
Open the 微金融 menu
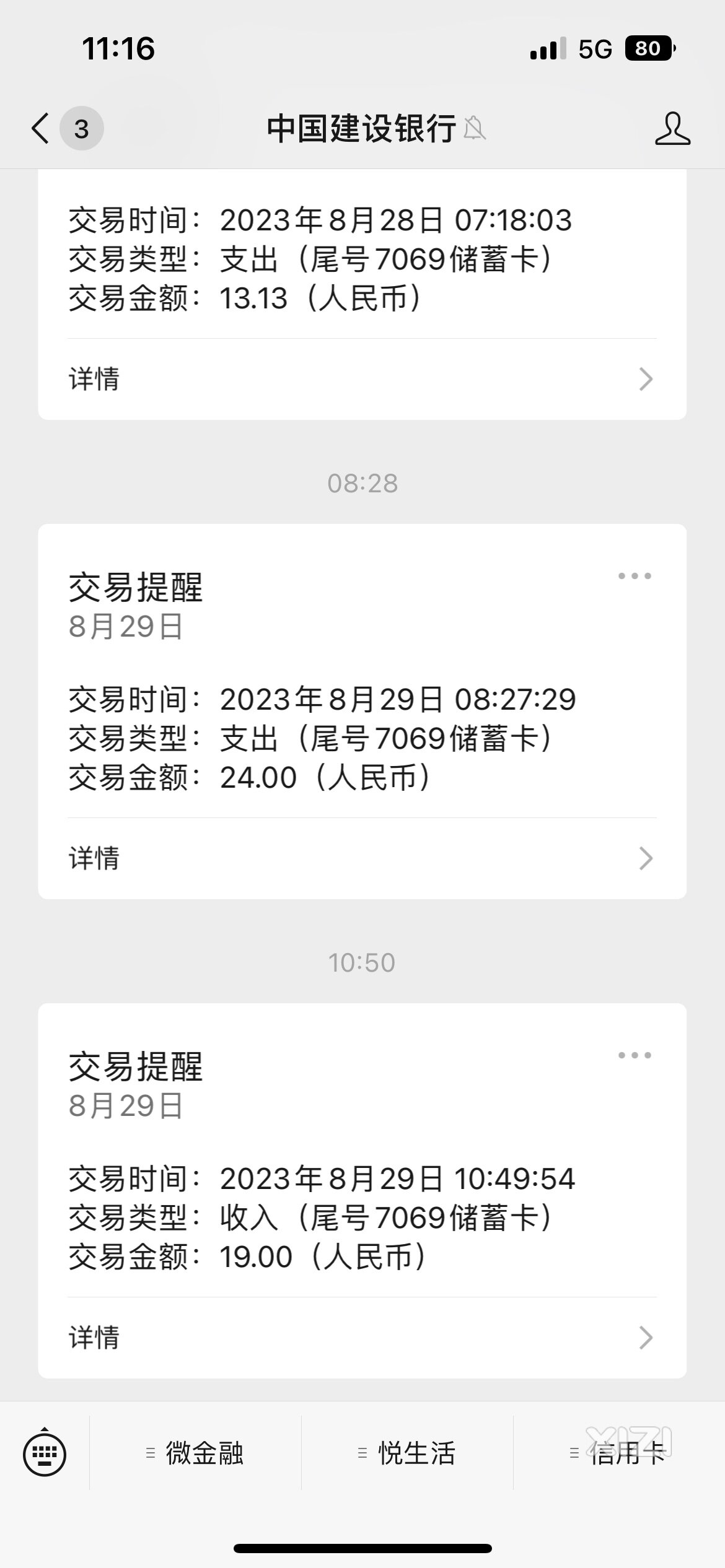(195, 1453)
